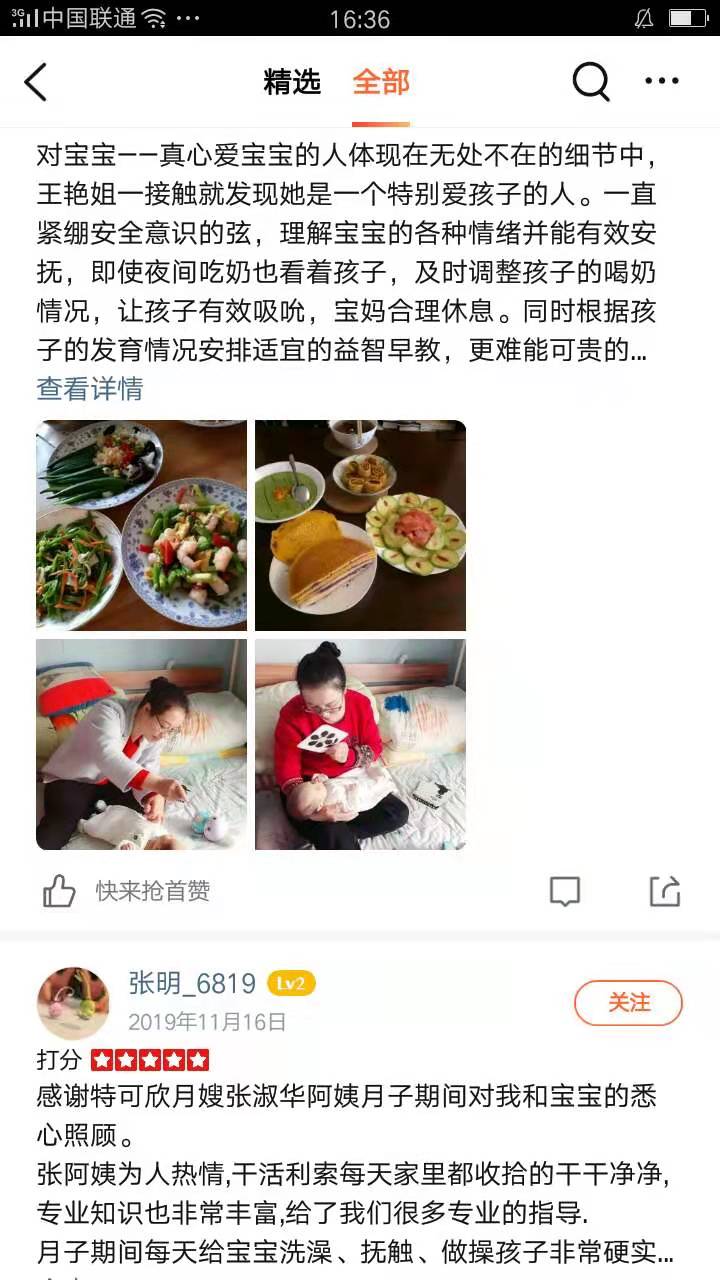The image size is (720, 1280).
Task: Select the 全部 tab
Action: pos(381,82)
